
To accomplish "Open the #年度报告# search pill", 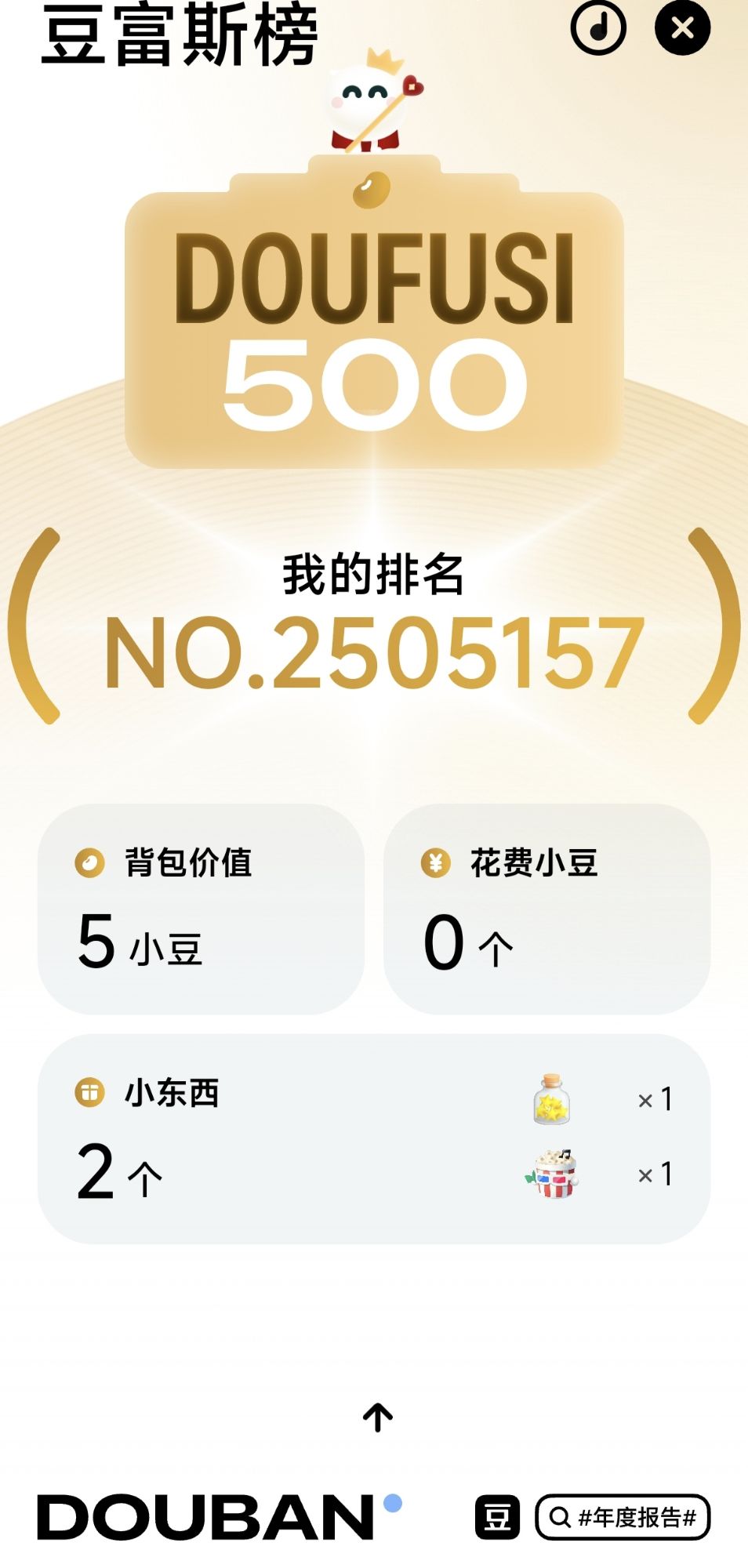I will 623,1517.
